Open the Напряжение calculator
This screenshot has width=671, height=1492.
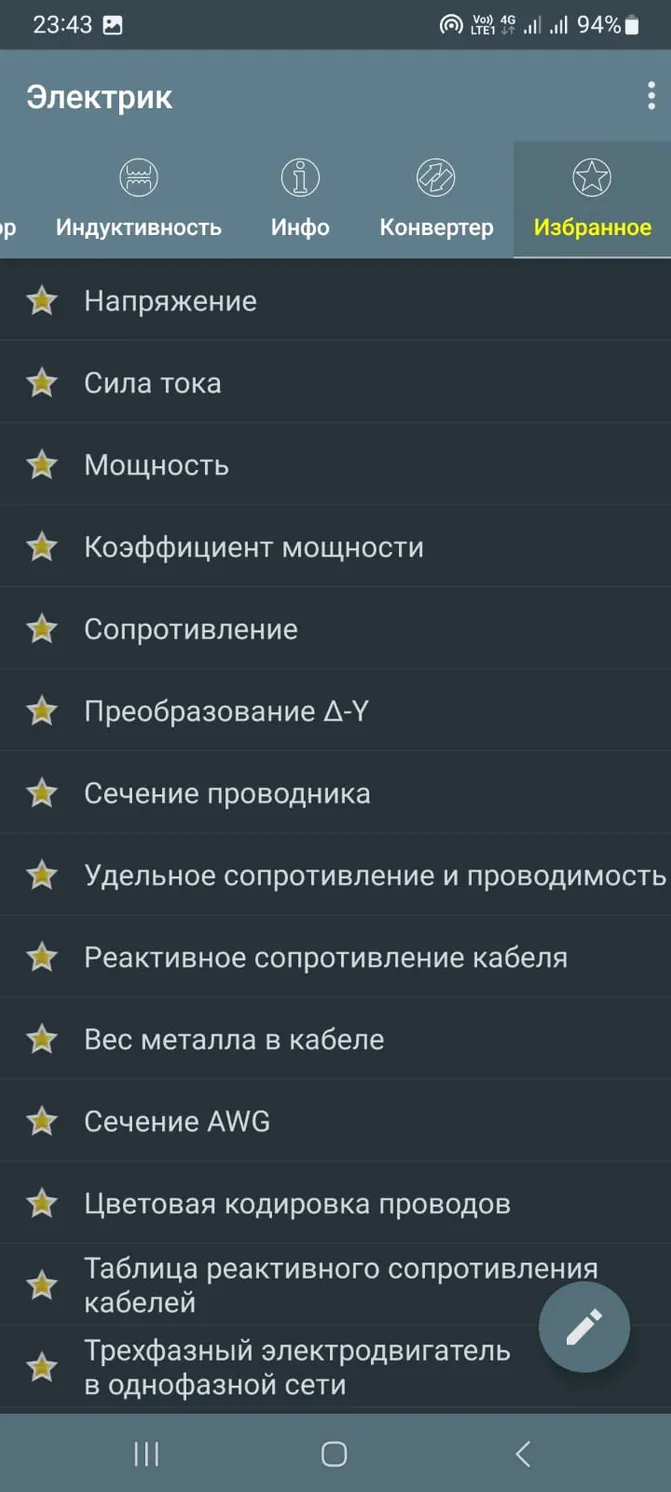[335, 300]
